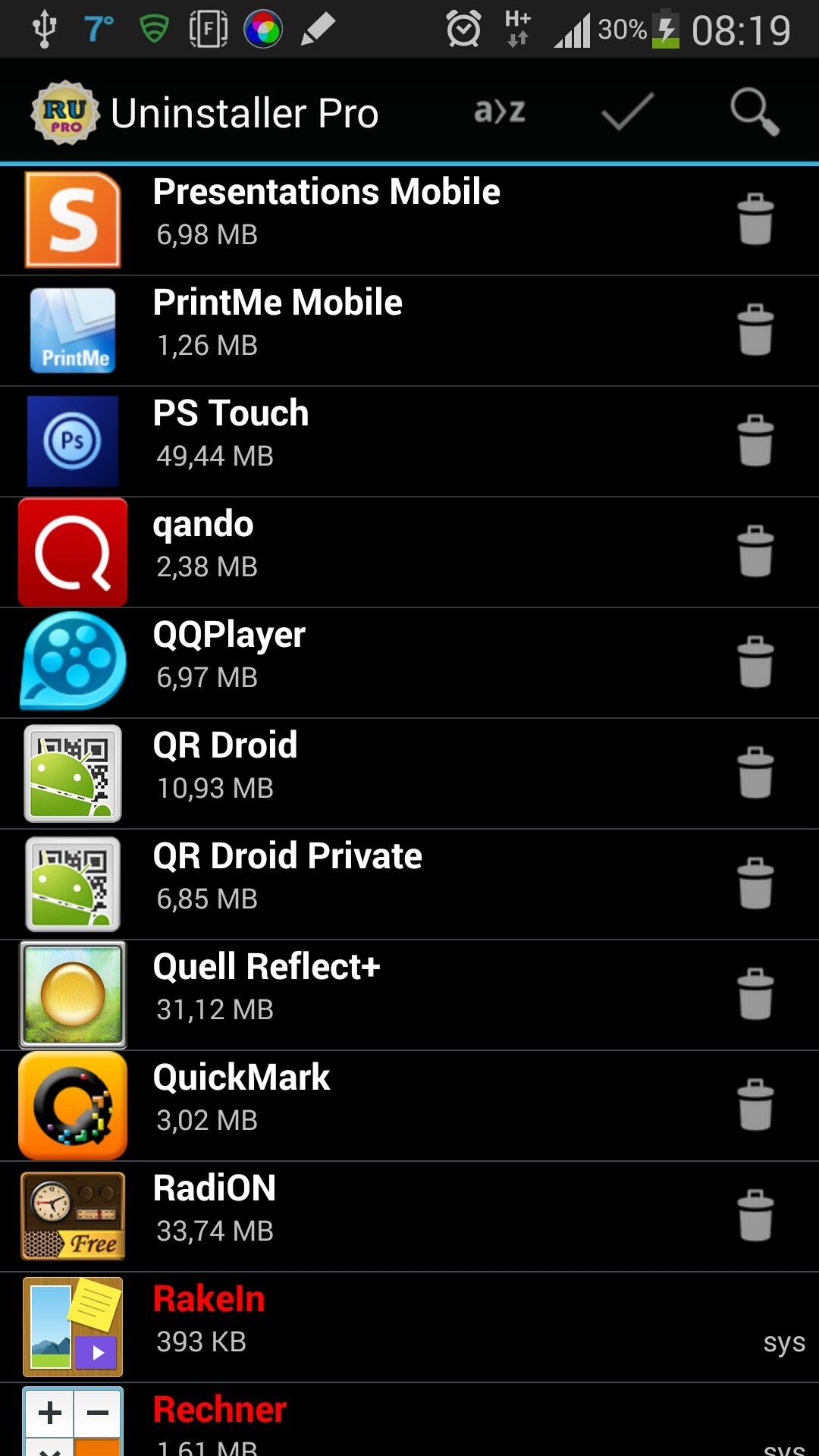Remove QuickMark using trash icon
819x1456 pixels.
(x=755, y=1105)
